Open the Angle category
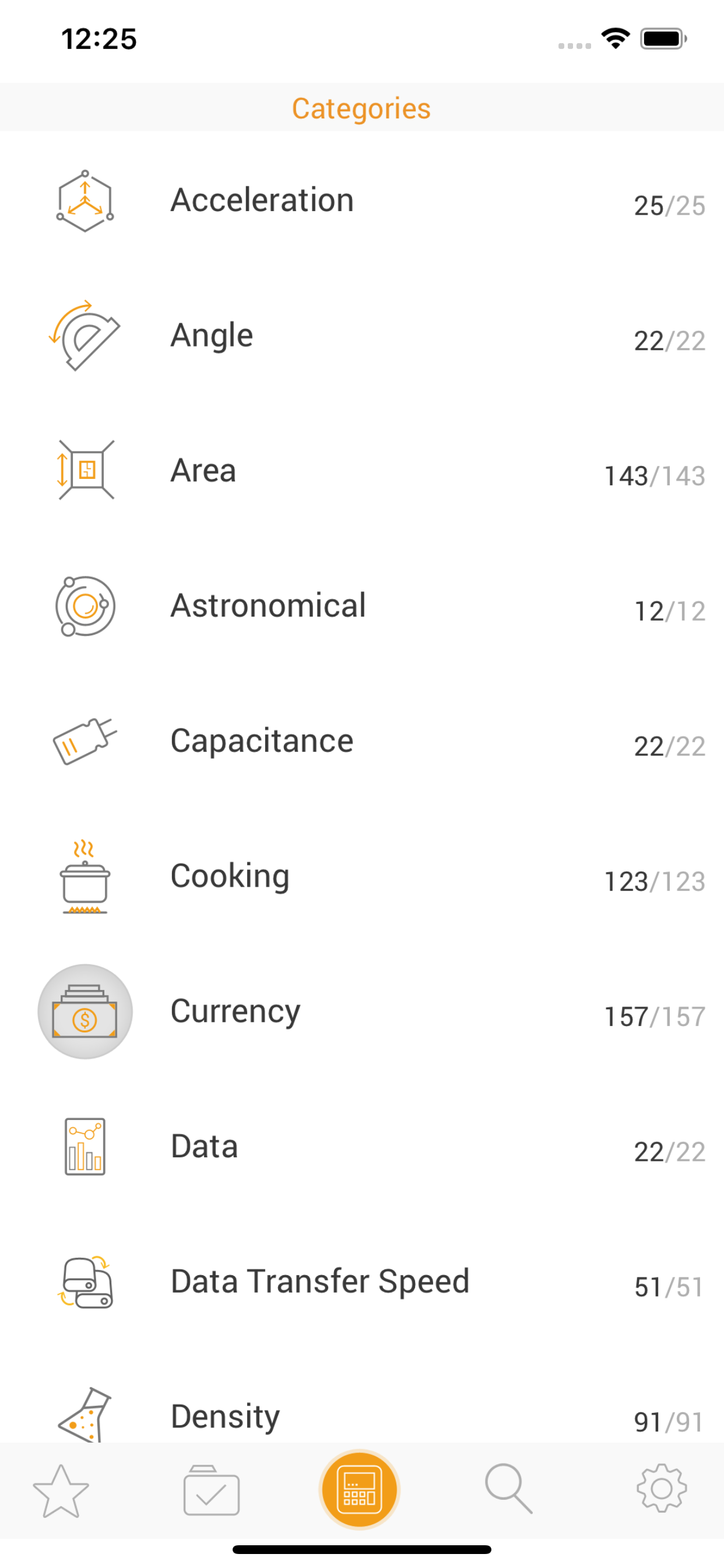Viewport: 724px width, 1568px height. click(362, 336)
